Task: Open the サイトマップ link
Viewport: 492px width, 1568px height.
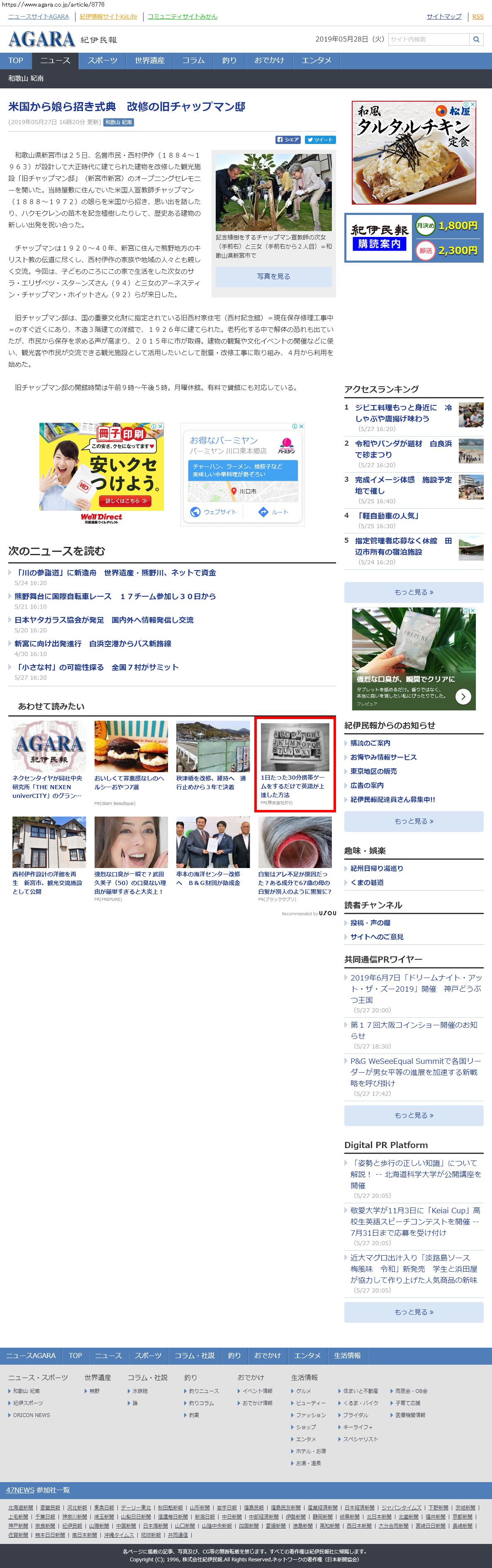Action: [x=444, y=17]
